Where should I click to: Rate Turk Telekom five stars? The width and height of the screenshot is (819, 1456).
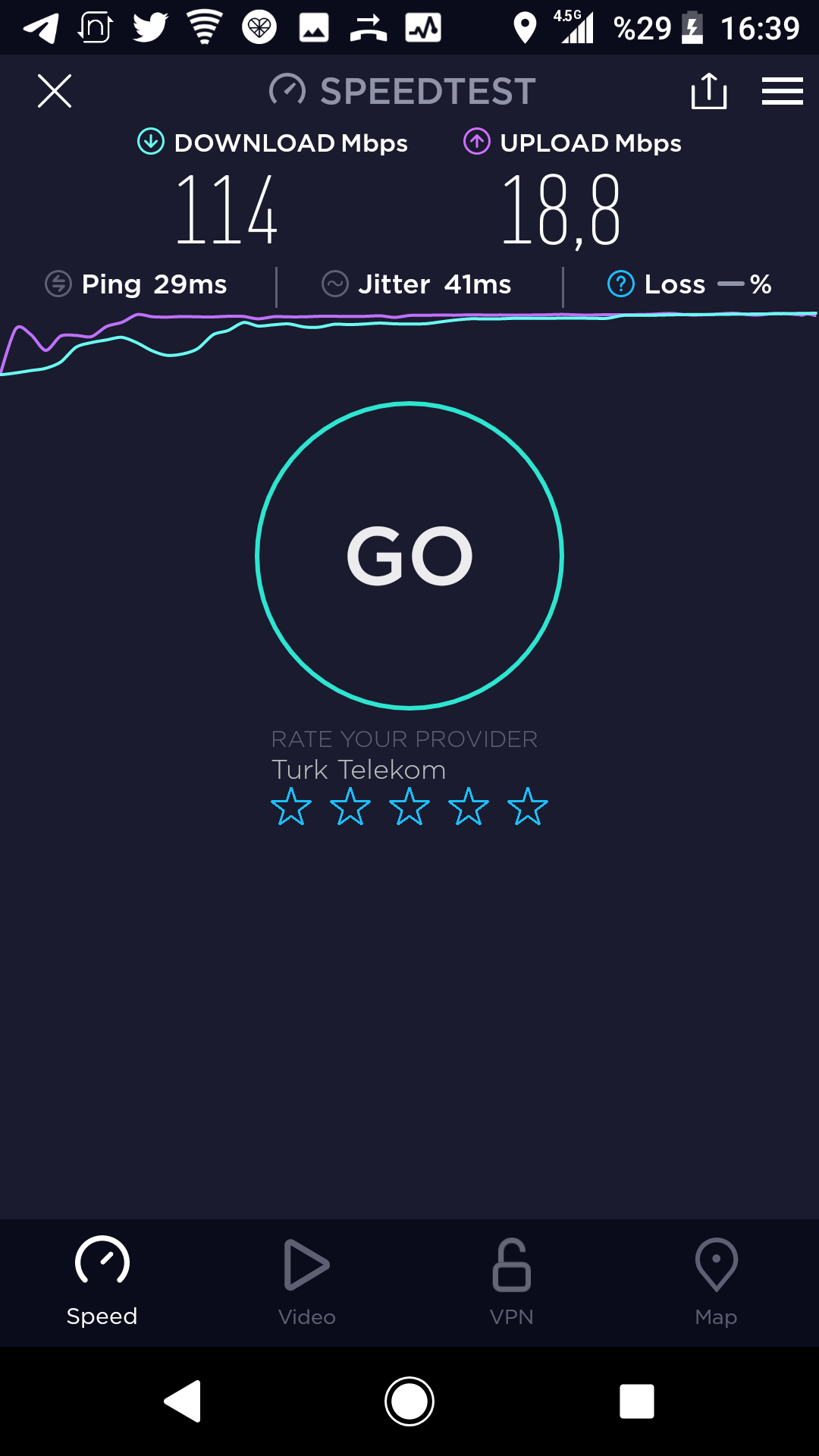[528, 806]
